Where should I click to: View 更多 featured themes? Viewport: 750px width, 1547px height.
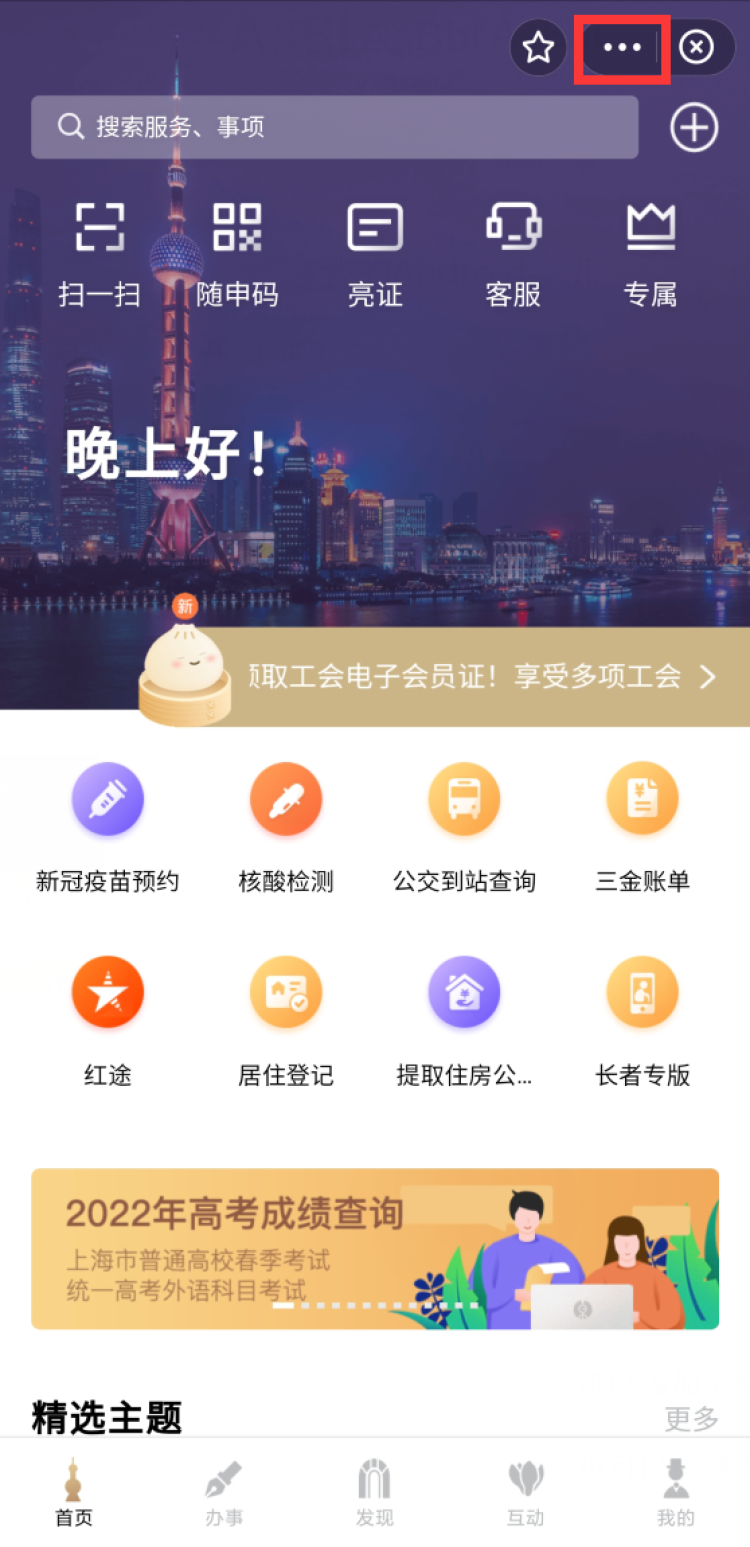tap(692, 1418)
